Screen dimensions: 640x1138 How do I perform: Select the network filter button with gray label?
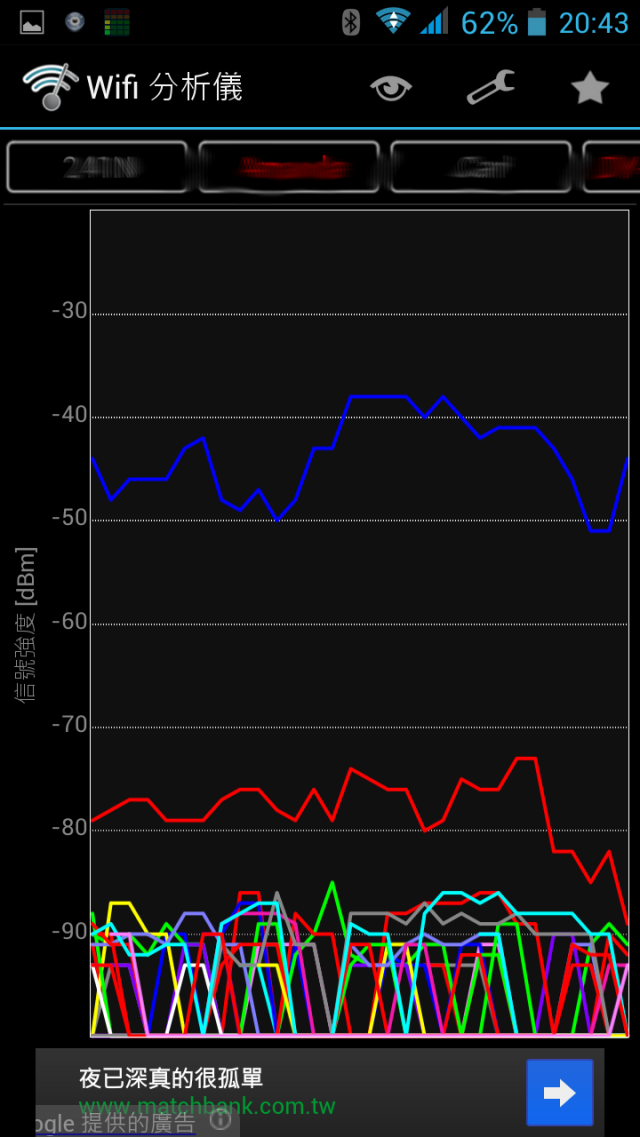pyautogui.click(x=481, y=167)
